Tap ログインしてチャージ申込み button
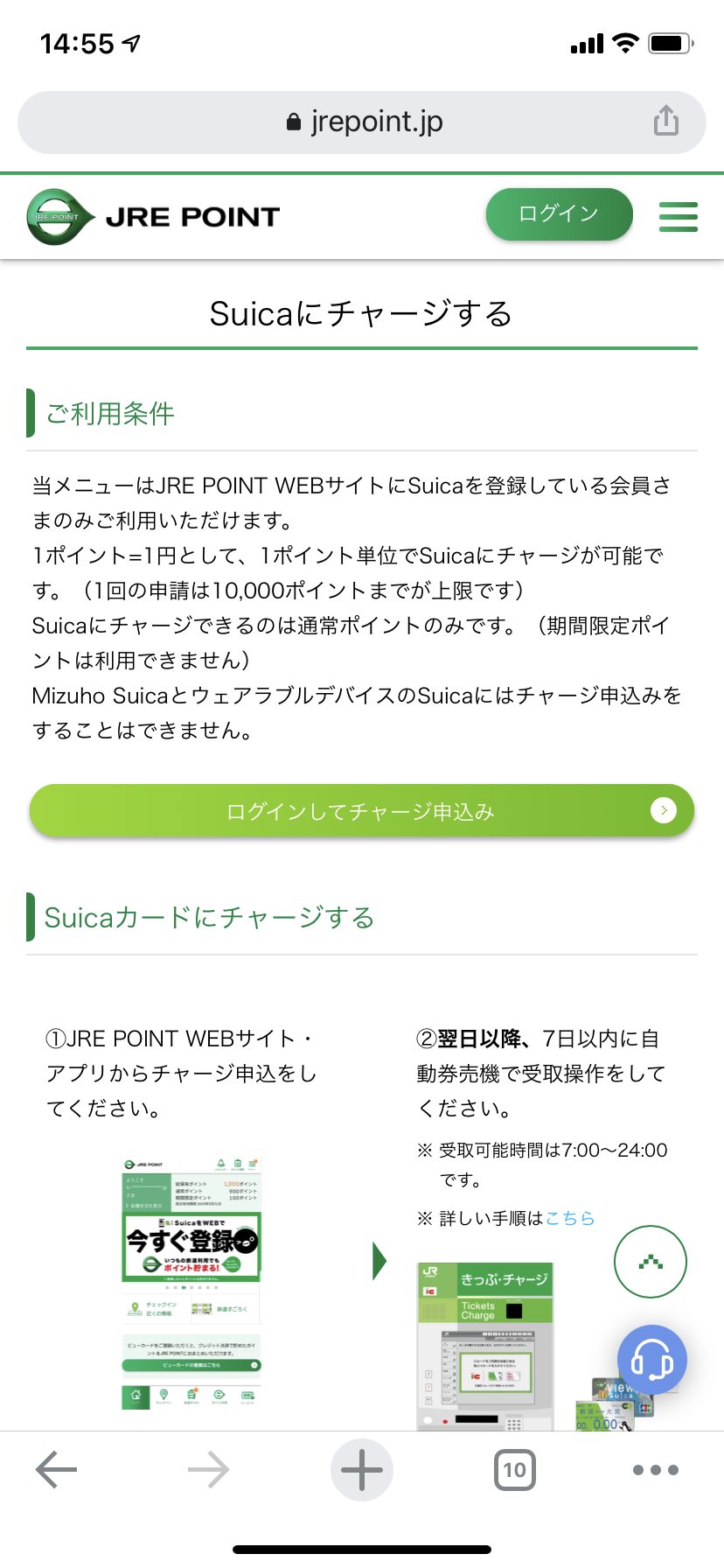The height and width of the screenshot is (1568, 724). (362, 811)
